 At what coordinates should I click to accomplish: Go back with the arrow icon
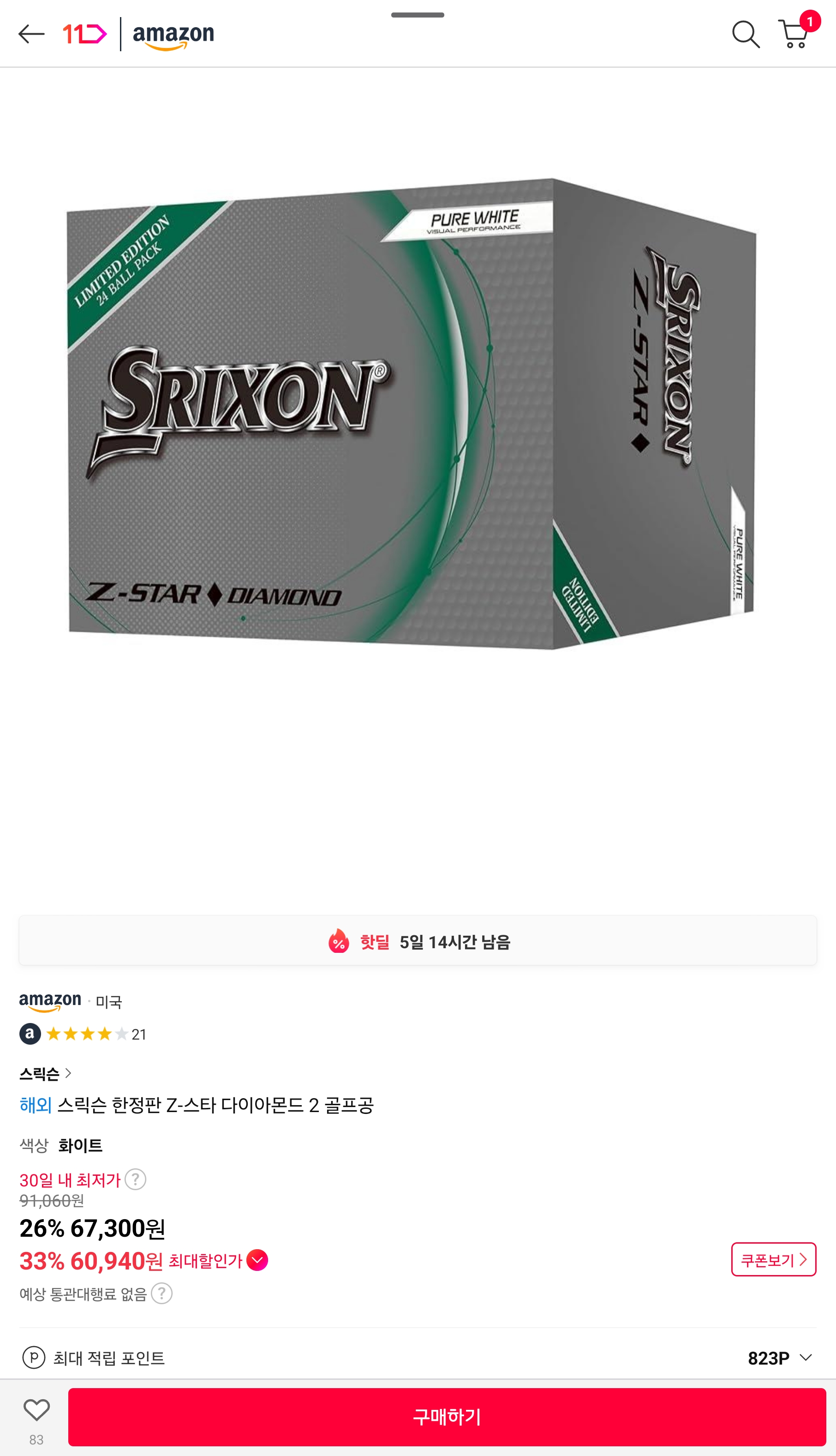coord(31,35)
